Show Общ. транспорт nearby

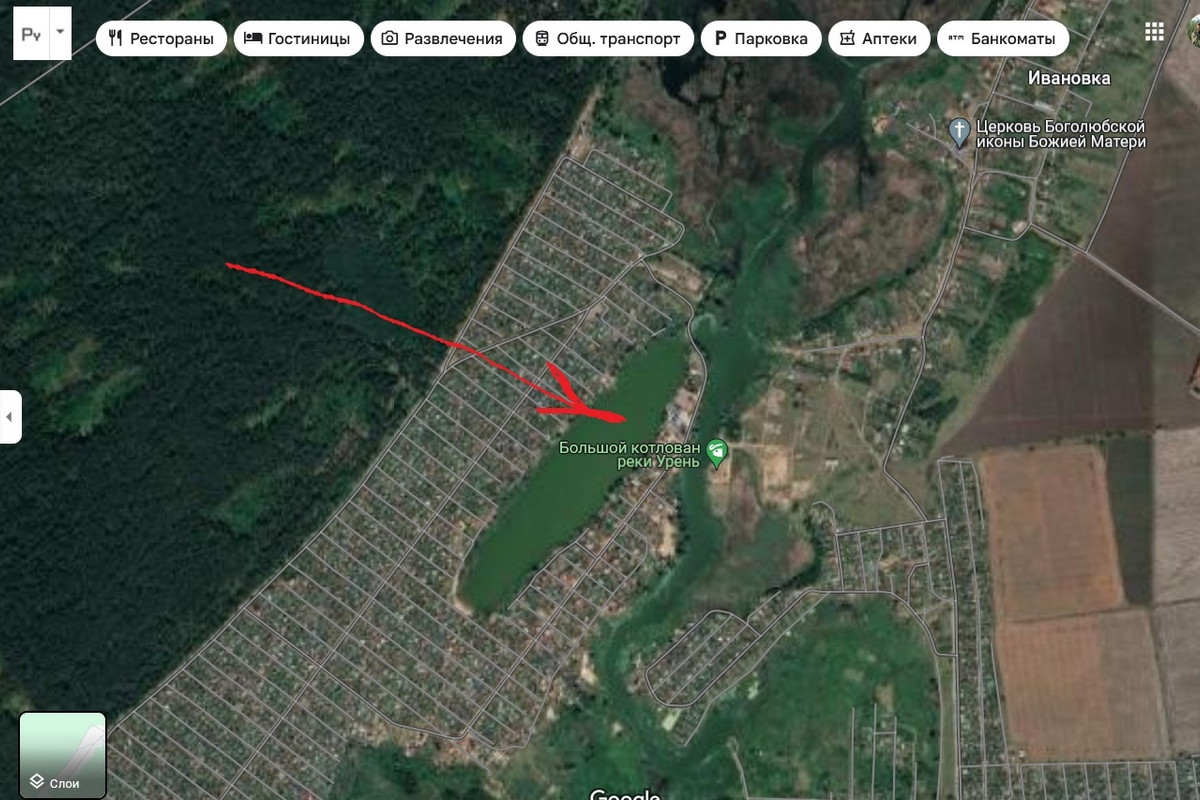pyautogui.click(x=608, y=39)
